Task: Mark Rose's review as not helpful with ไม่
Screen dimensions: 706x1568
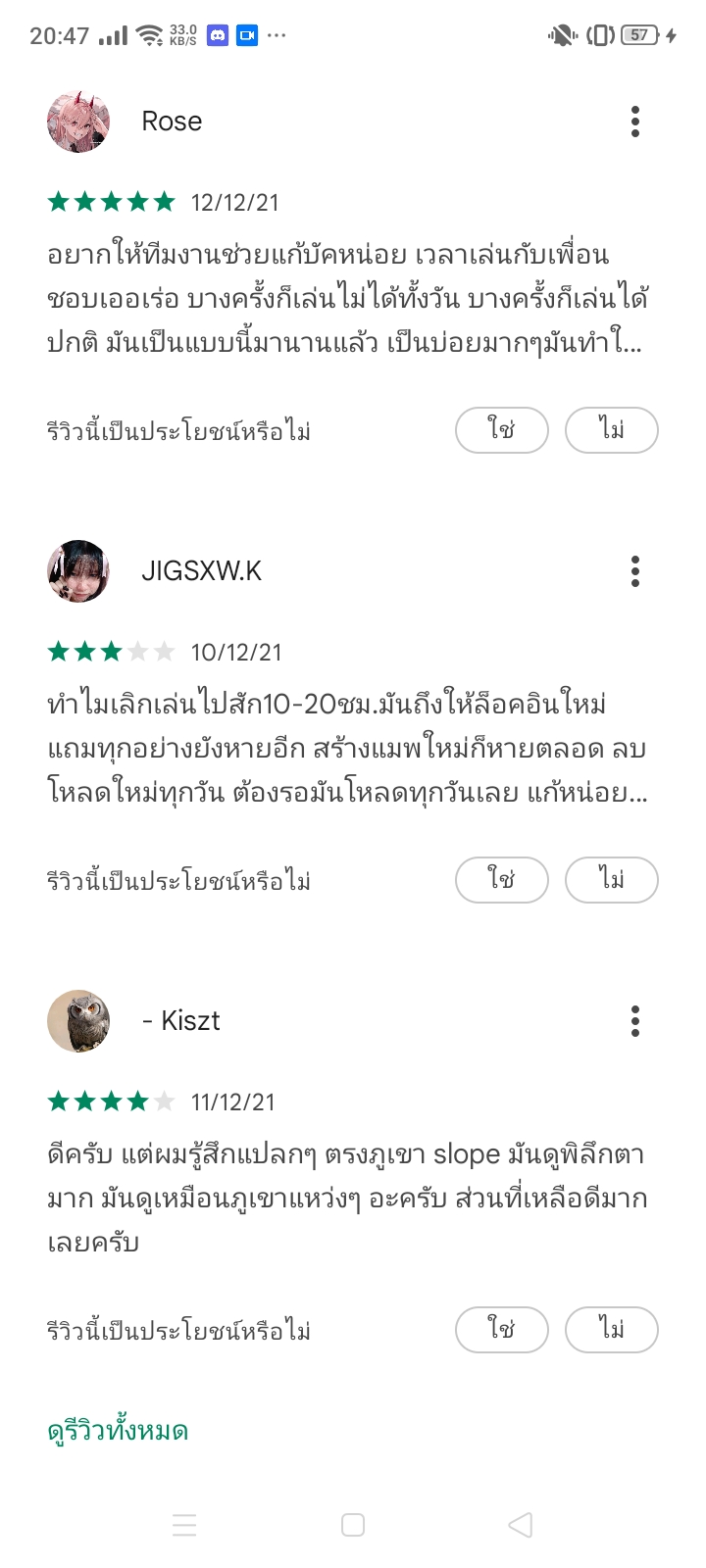Action: tap(611, 430)
